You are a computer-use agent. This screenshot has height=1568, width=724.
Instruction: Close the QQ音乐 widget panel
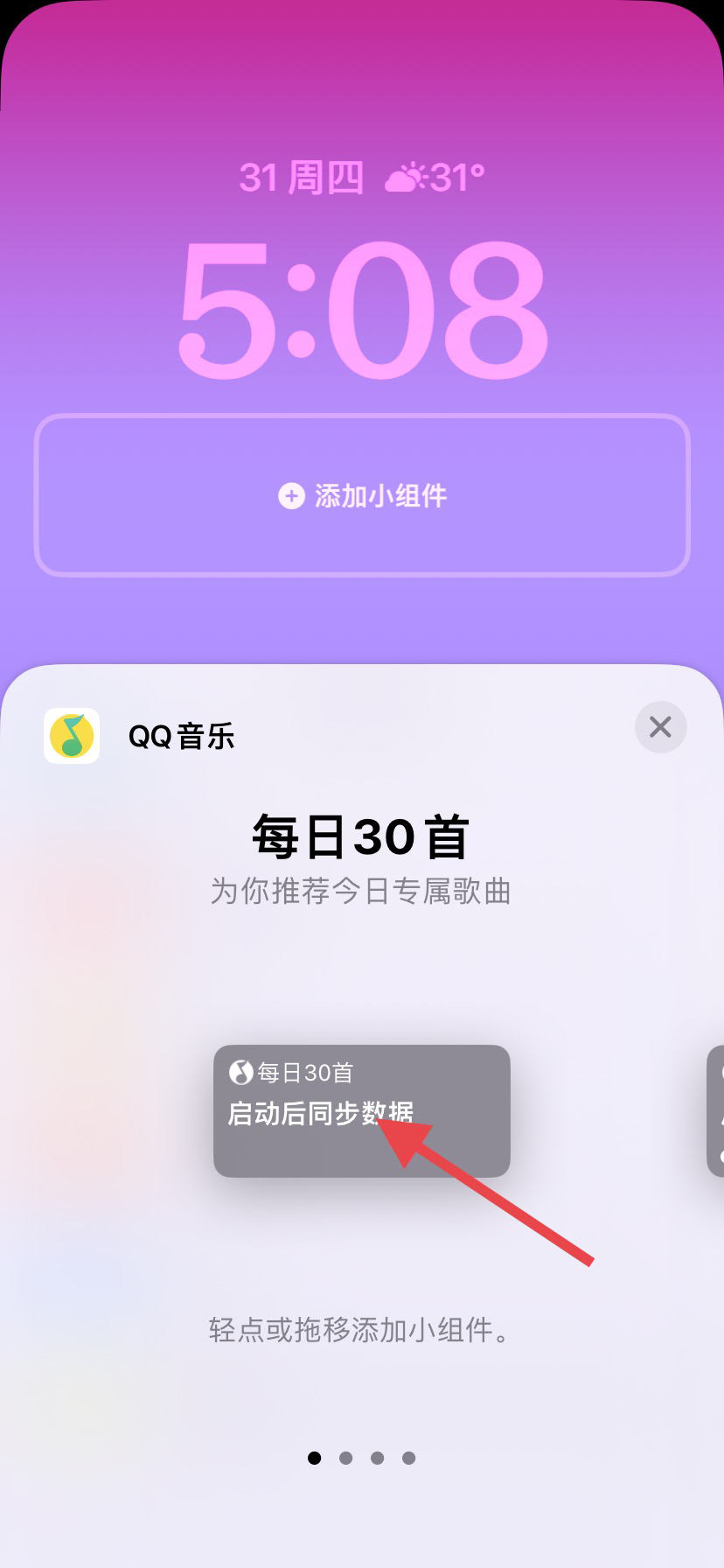click(x=660, y=727)
